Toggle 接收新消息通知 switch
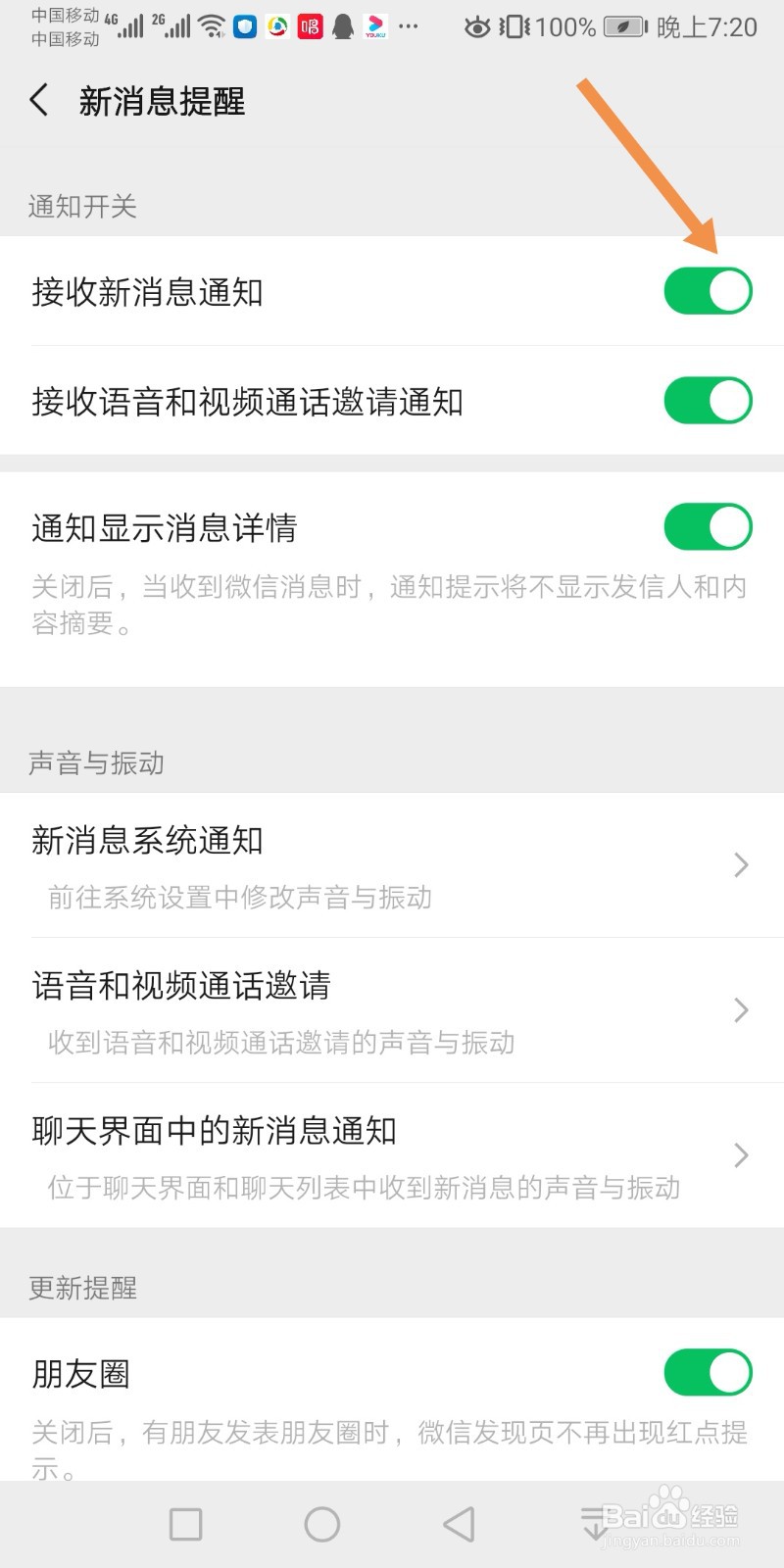The height and width of the screenshot is (1568, 784). tap(708, 290)
